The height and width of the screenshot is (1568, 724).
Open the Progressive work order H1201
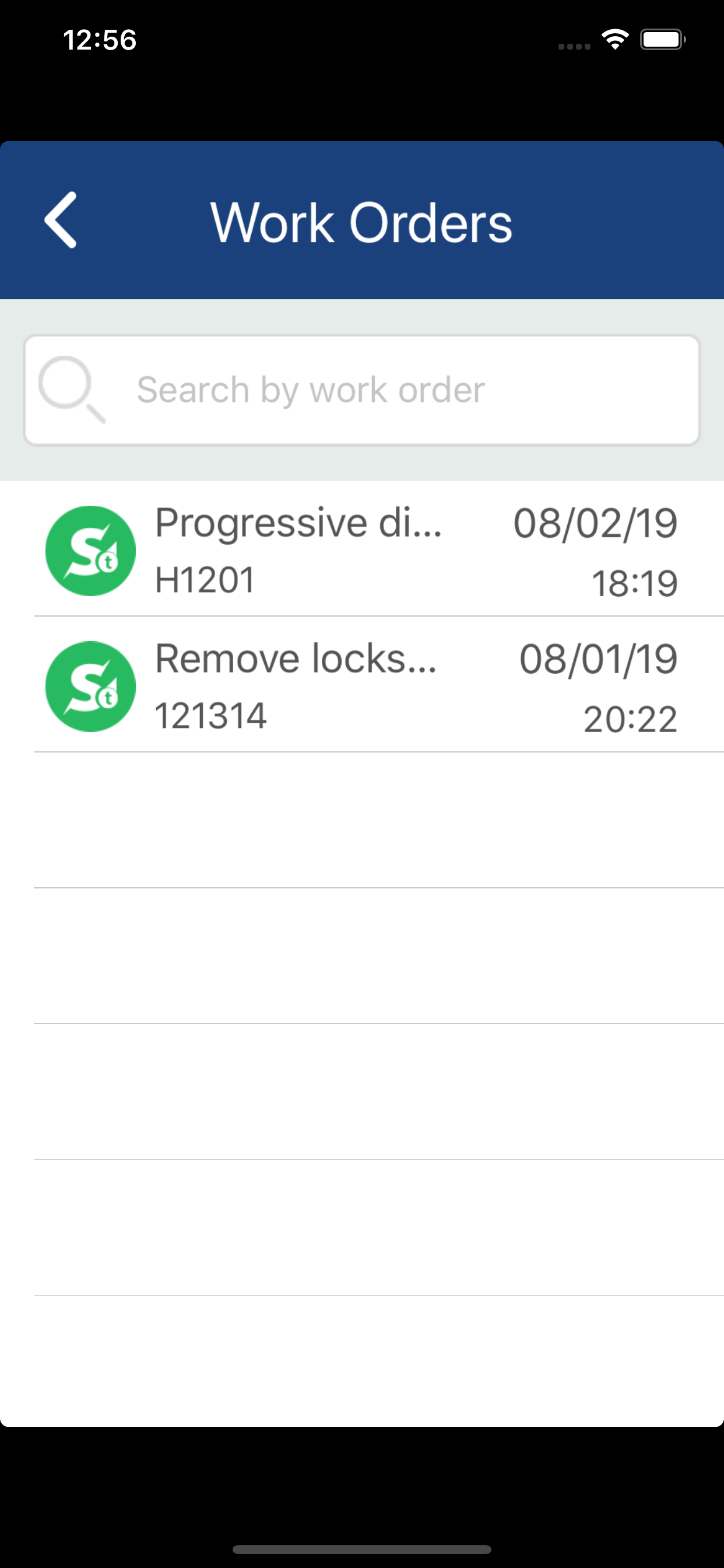click(362, 549)
